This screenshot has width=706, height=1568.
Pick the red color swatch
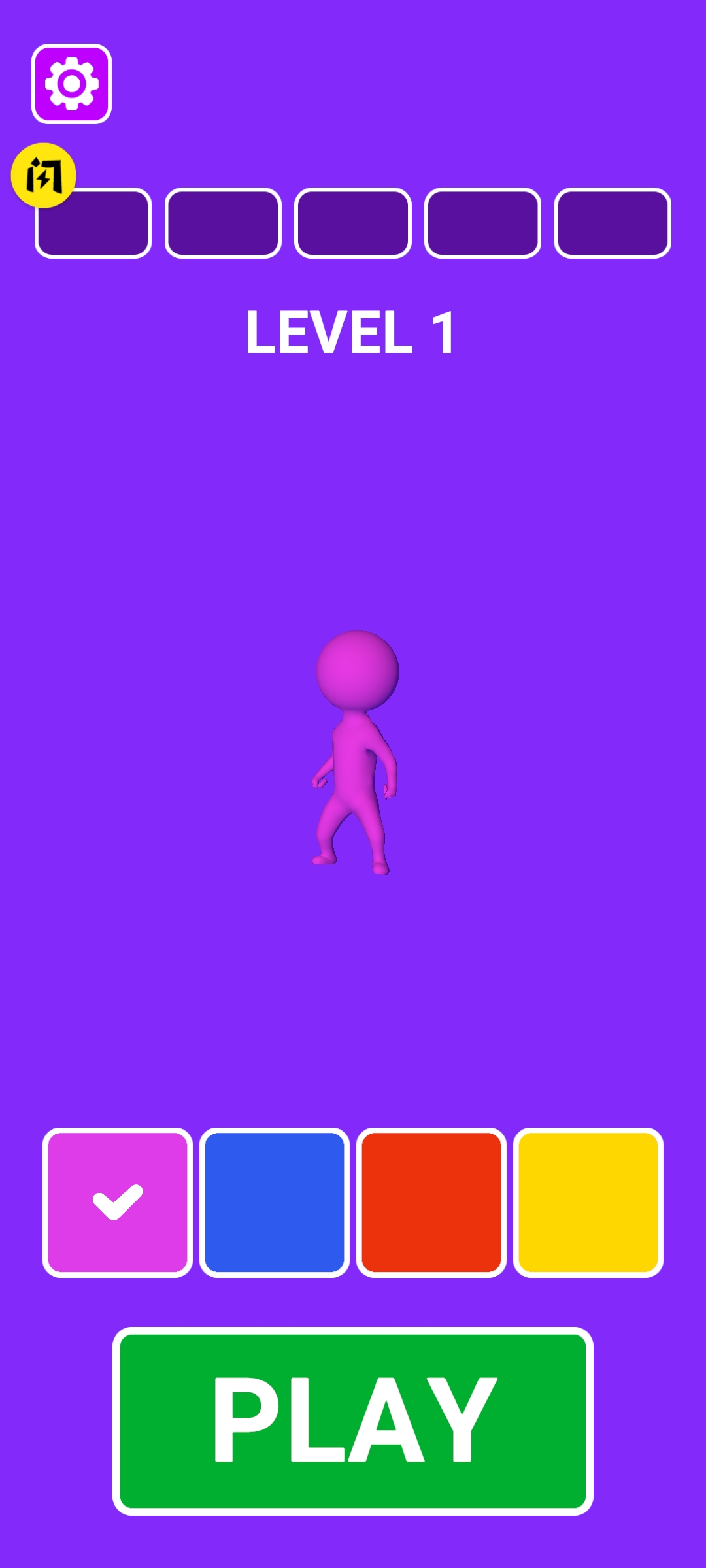pyautogui.click(x=431, y=1203)
